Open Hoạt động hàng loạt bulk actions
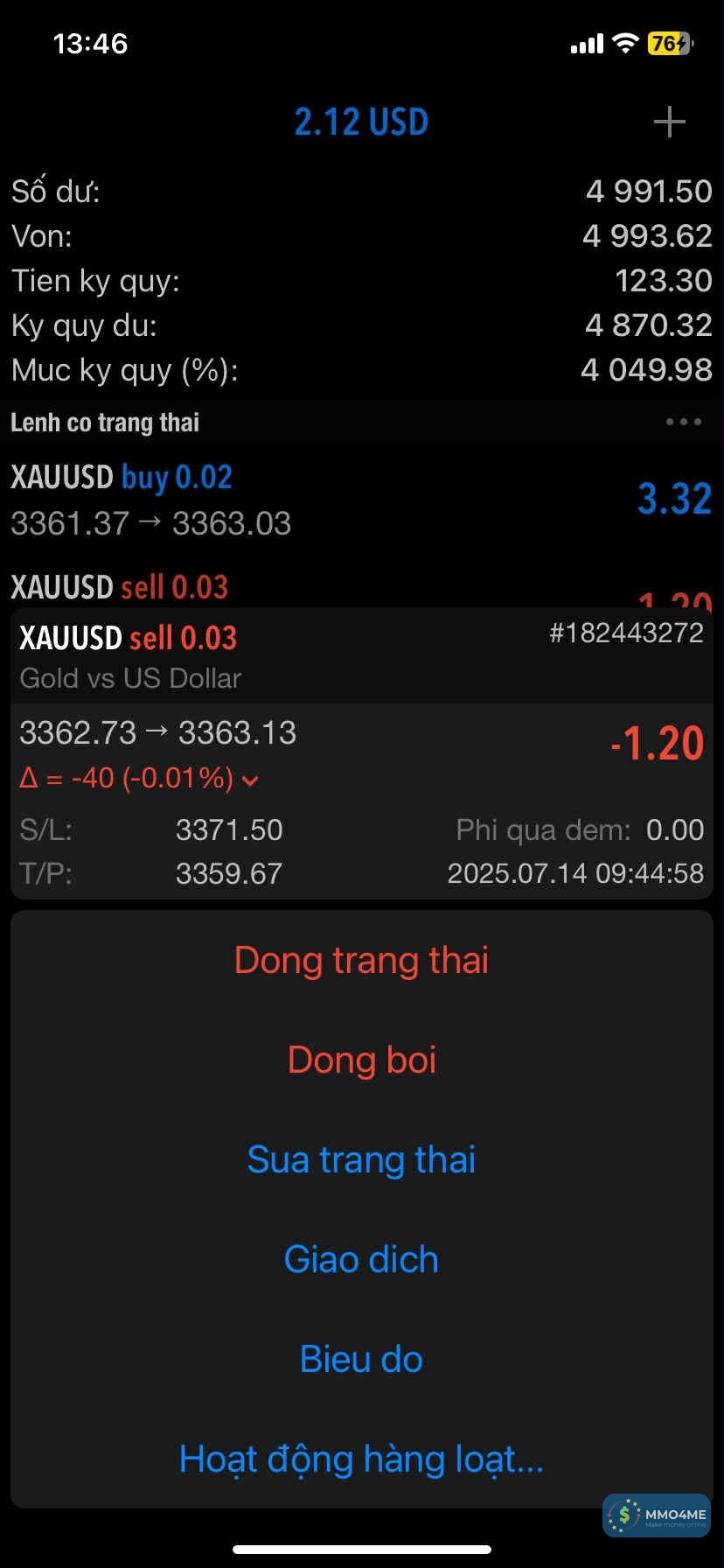The image size is (724, 1568). pyautogui.click(x=361, y=1459)
